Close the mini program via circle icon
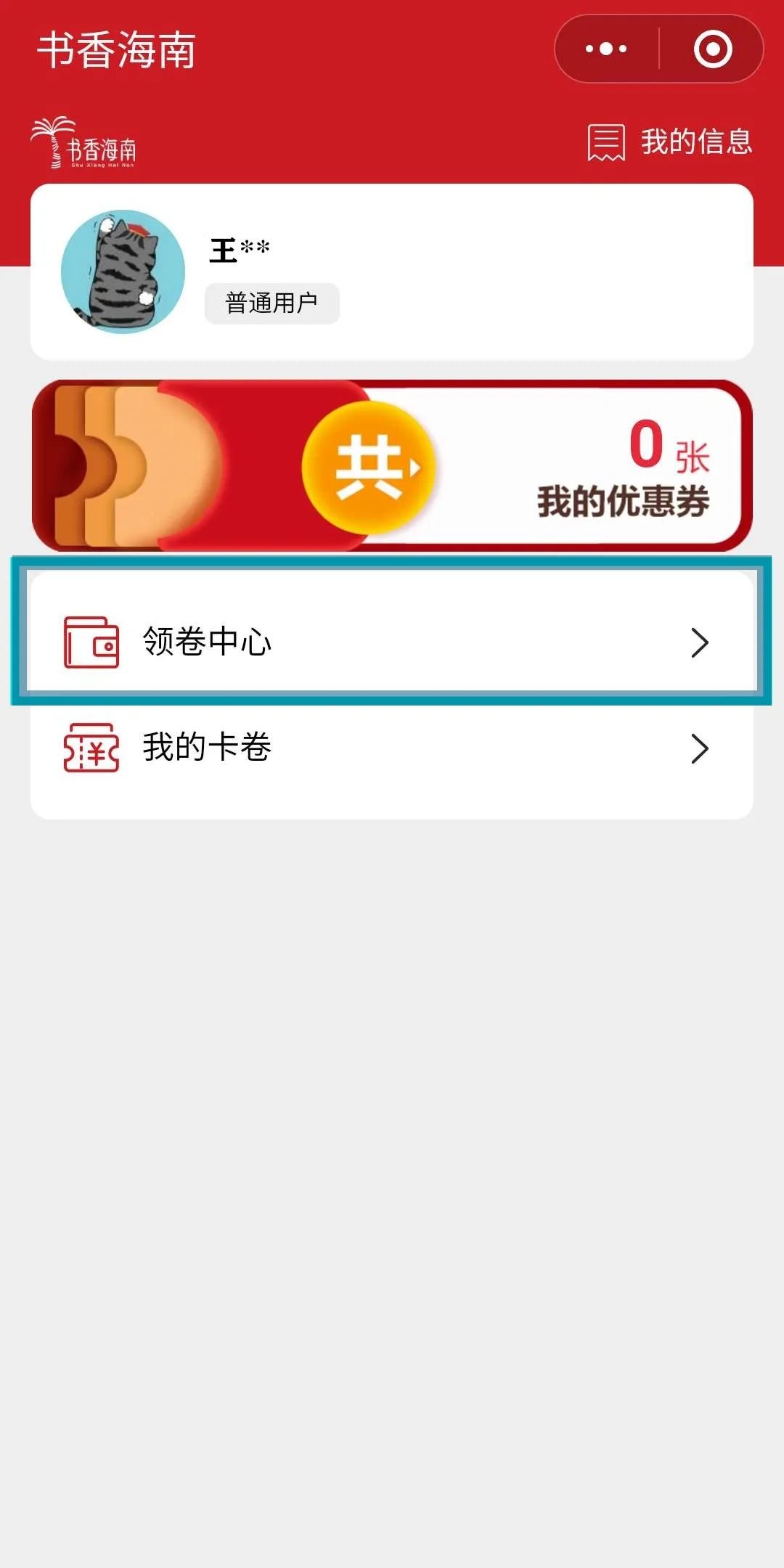Image resolution: width=784 pixels, height=1568 pixels. tap(712, 49)
